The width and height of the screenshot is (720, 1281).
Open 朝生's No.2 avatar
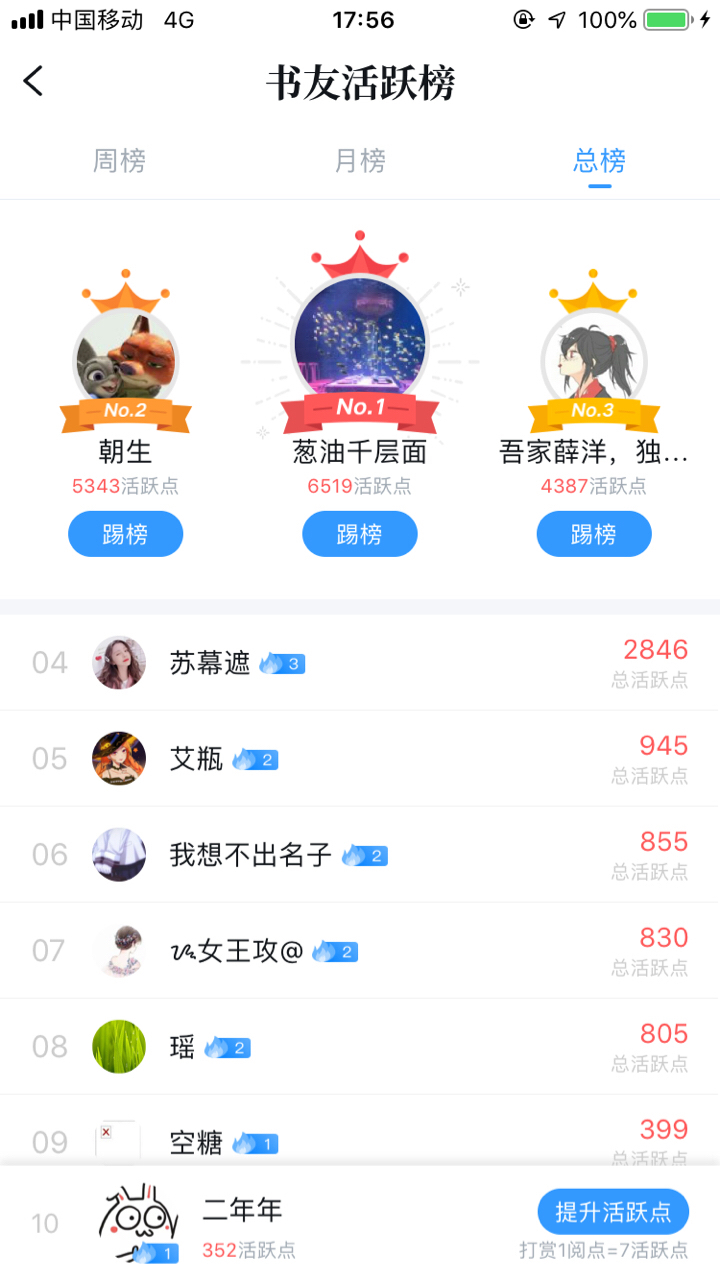pos(125,358)
